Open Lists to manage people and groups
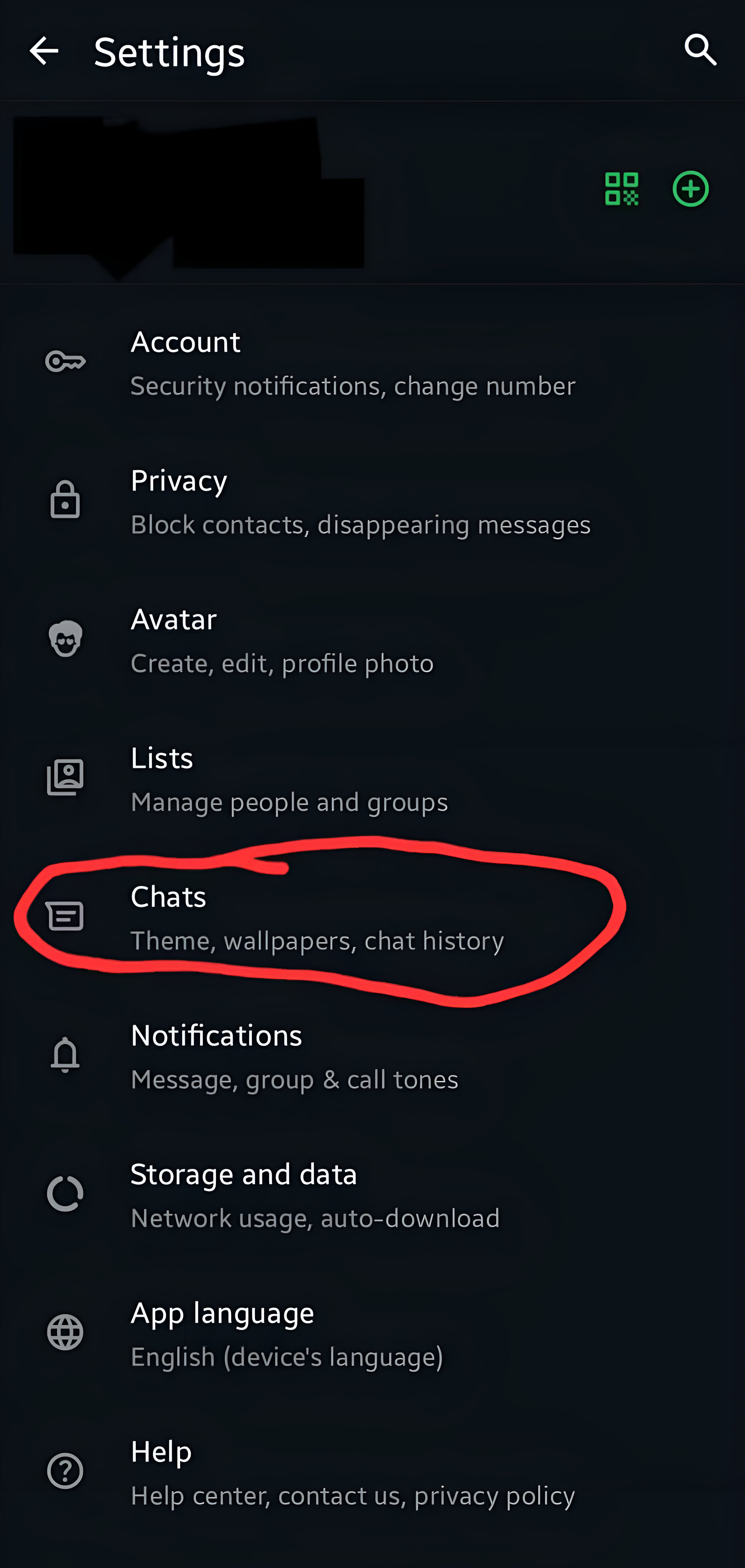 [x=289, y=779]
